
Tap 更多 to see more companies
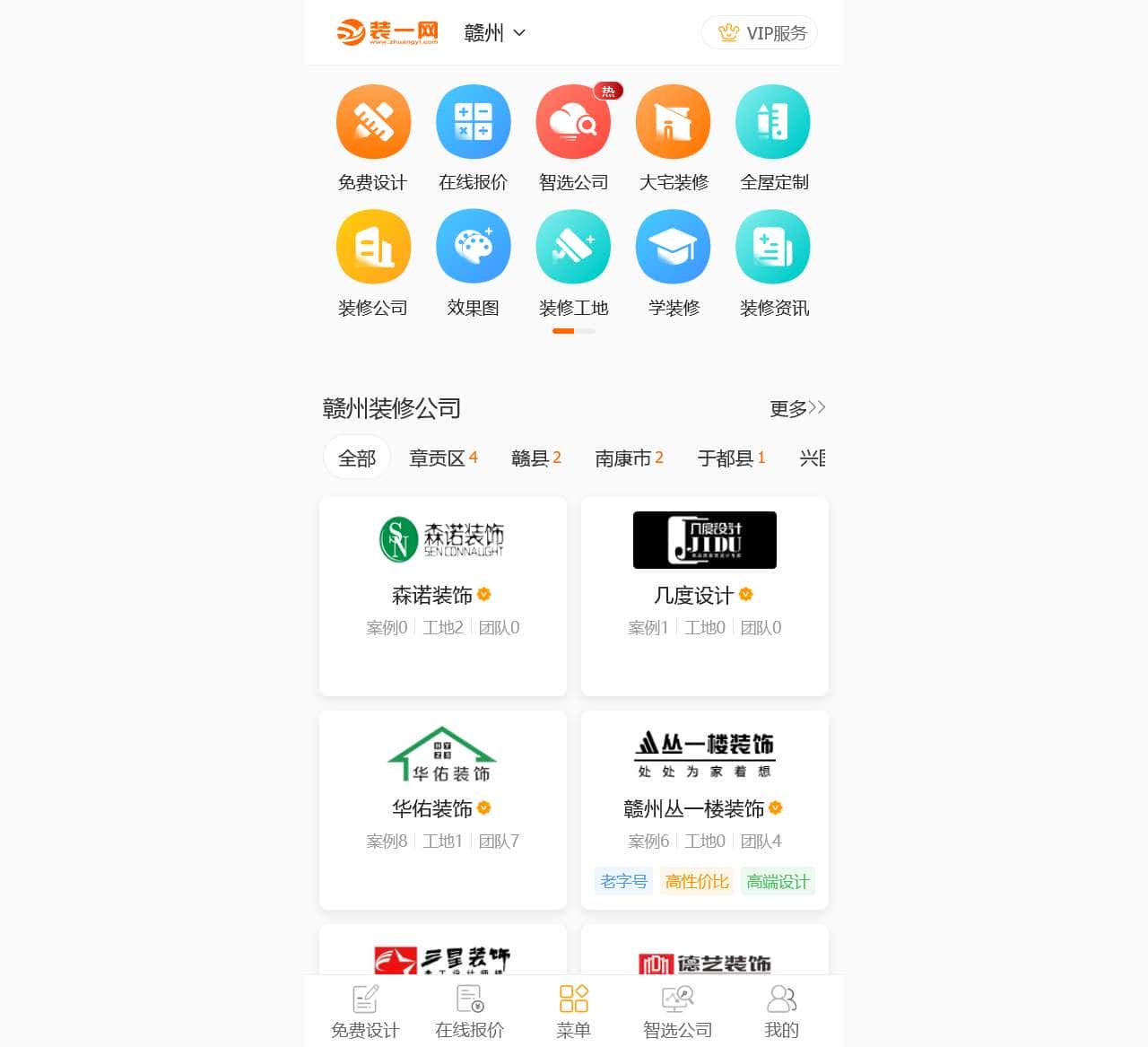tap(796, 408)
